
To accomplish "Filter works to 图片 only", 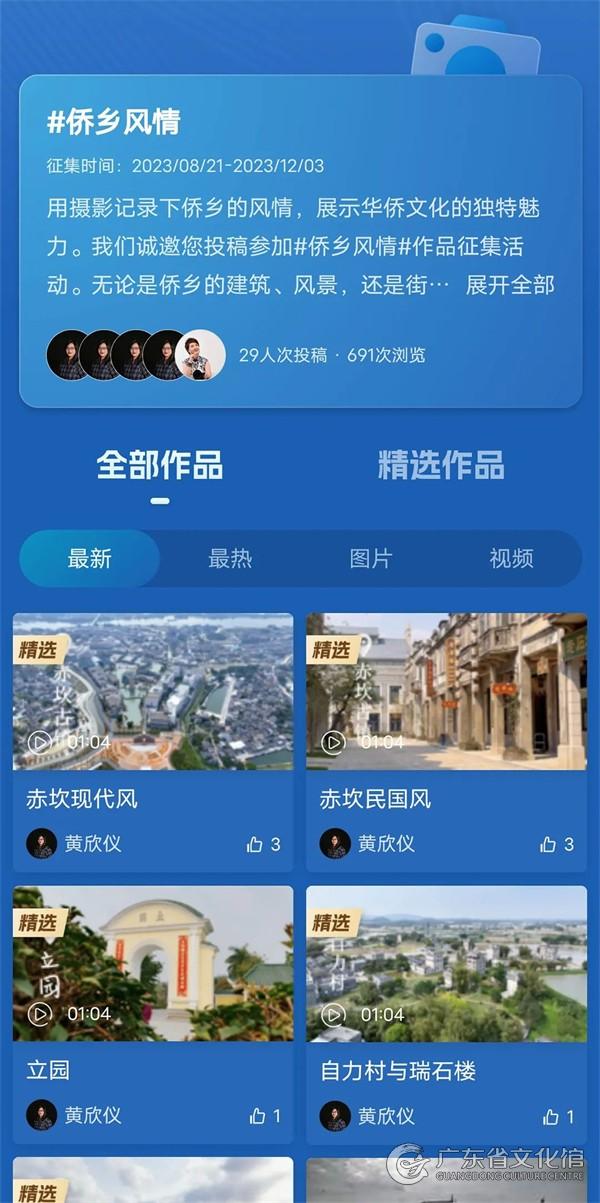I will coord(371,558).
